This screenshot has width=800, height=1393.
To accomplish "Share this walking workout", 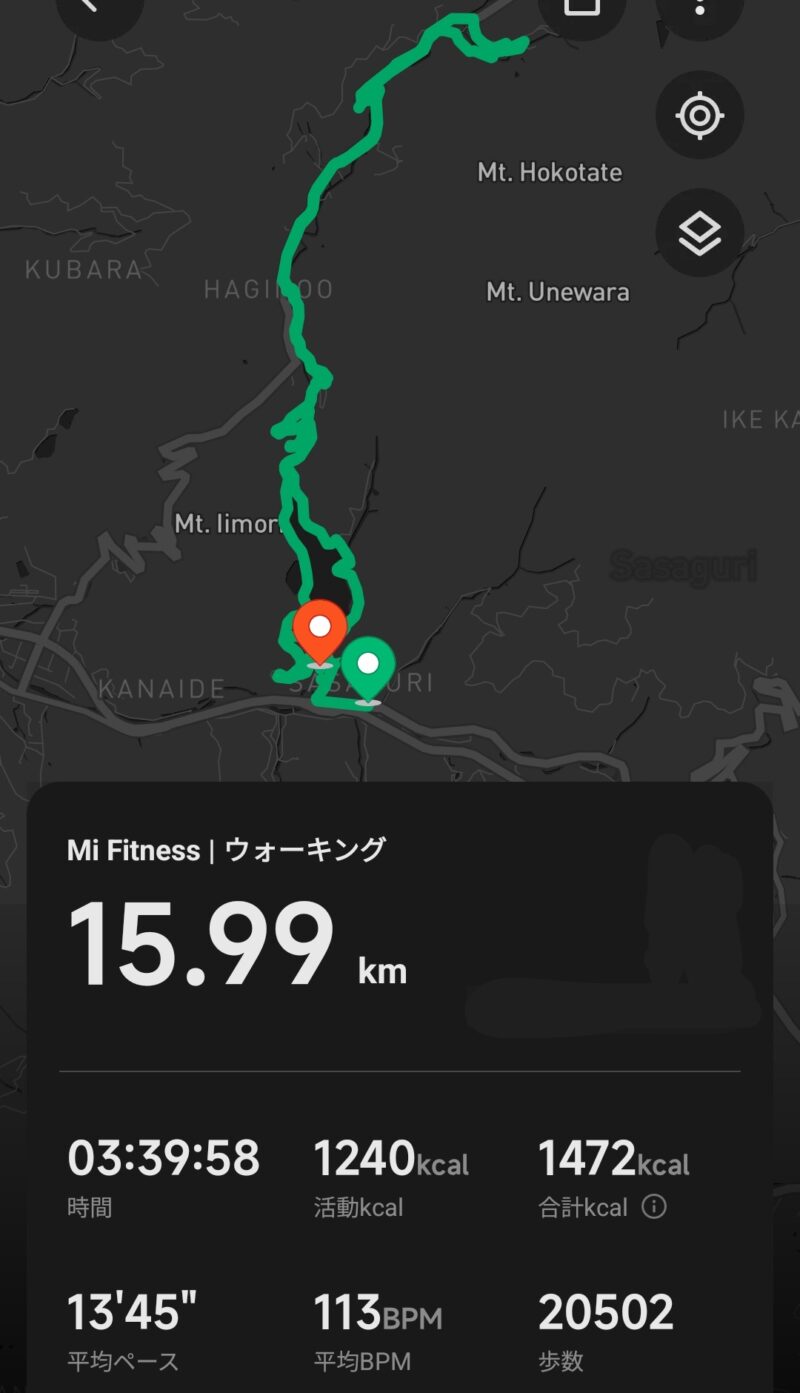I will click(x=582, y=8).
